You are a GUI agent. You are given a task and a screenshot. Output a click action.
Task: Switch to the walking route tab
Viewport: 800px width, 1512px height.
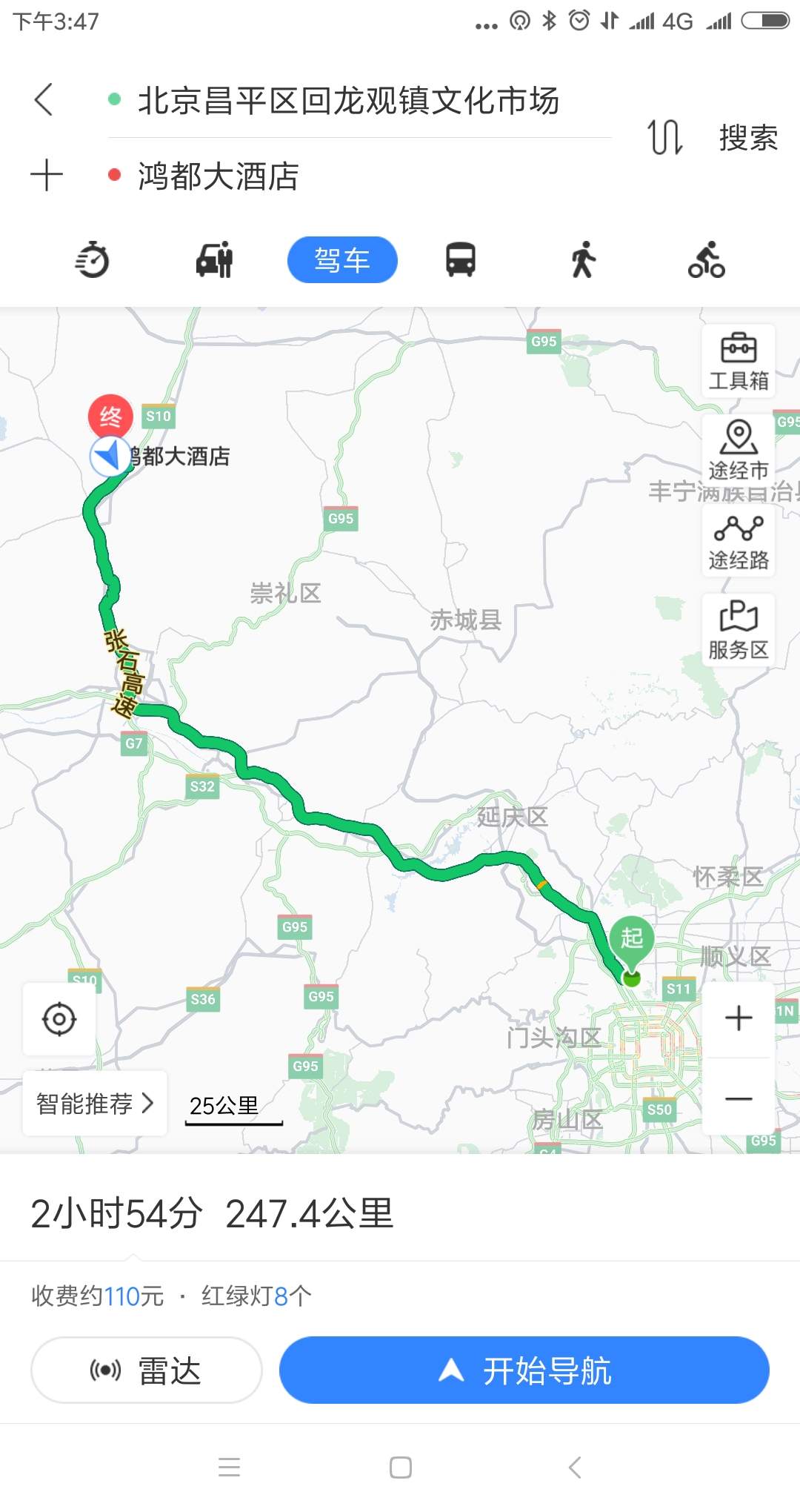coord(583,260)
